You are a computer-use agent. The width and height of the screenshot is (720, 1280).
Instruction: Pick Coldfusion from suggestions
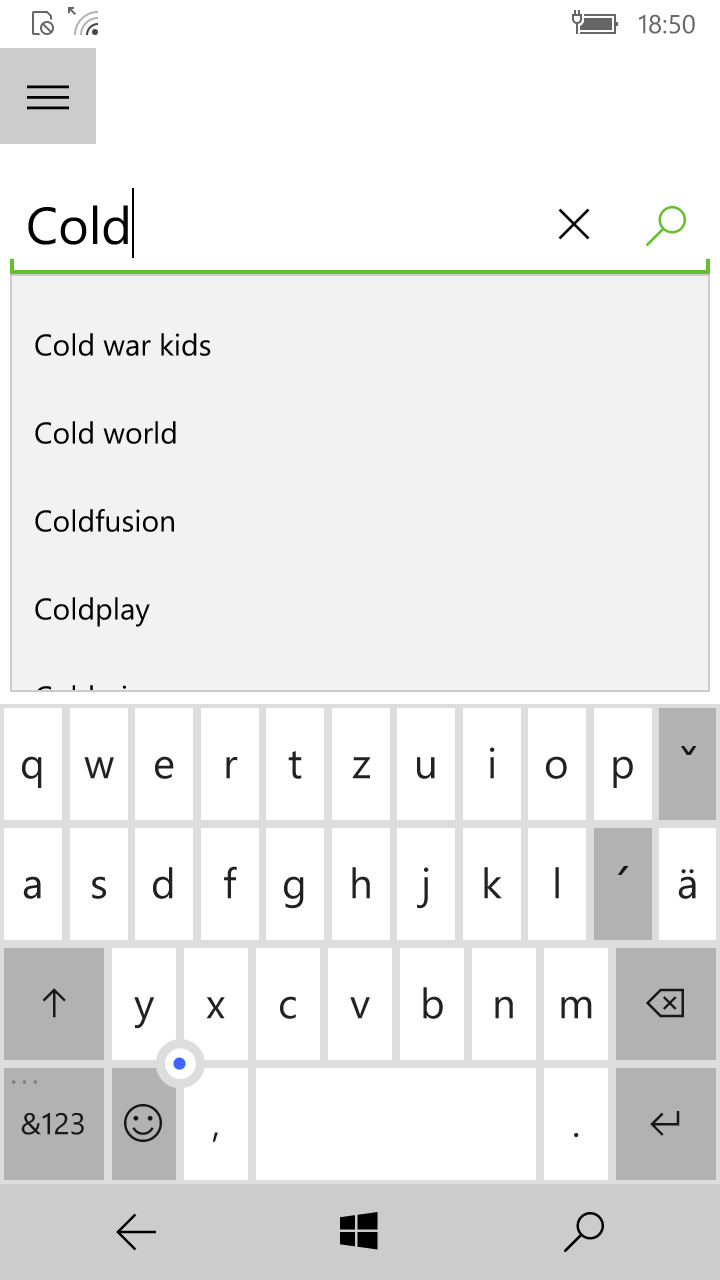tap(360, 521)
